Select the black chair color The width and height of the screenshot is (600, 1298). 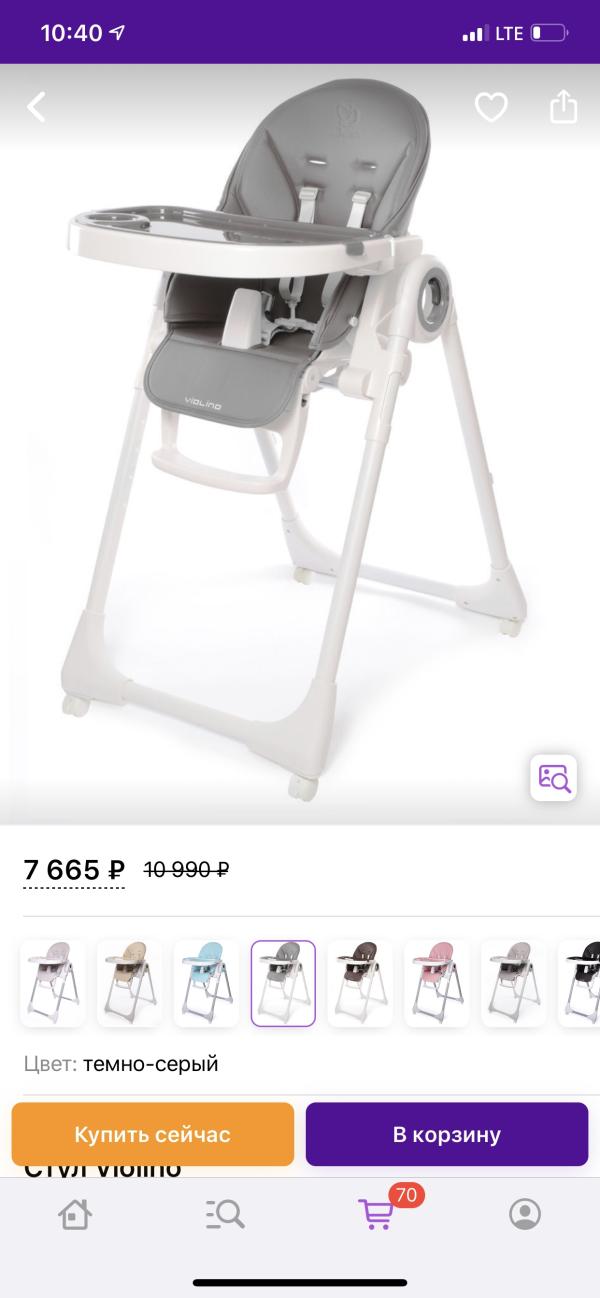click(x=580, y=984)
